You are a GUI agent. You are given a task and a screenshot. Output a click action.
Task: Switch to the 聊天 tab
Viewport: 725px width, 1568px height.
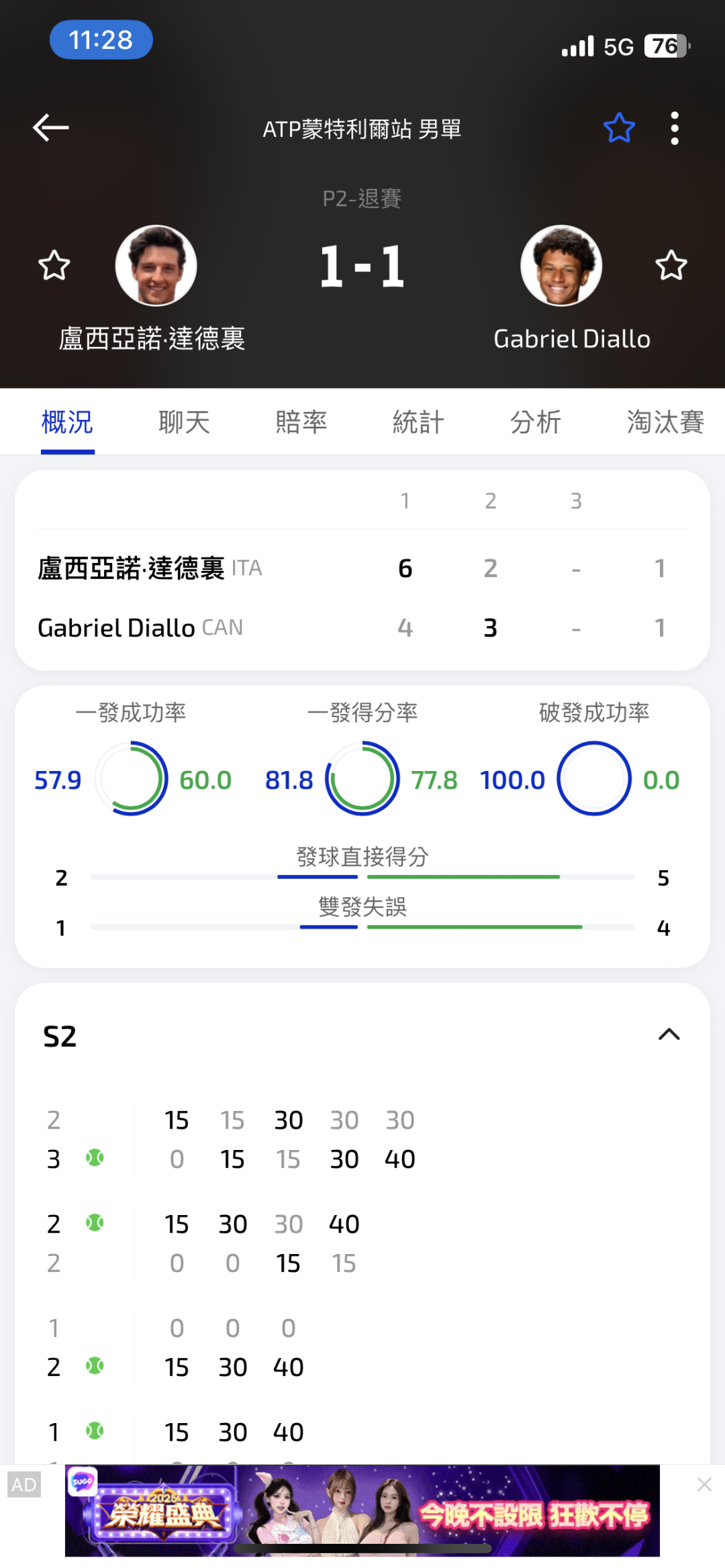(185, 423)
